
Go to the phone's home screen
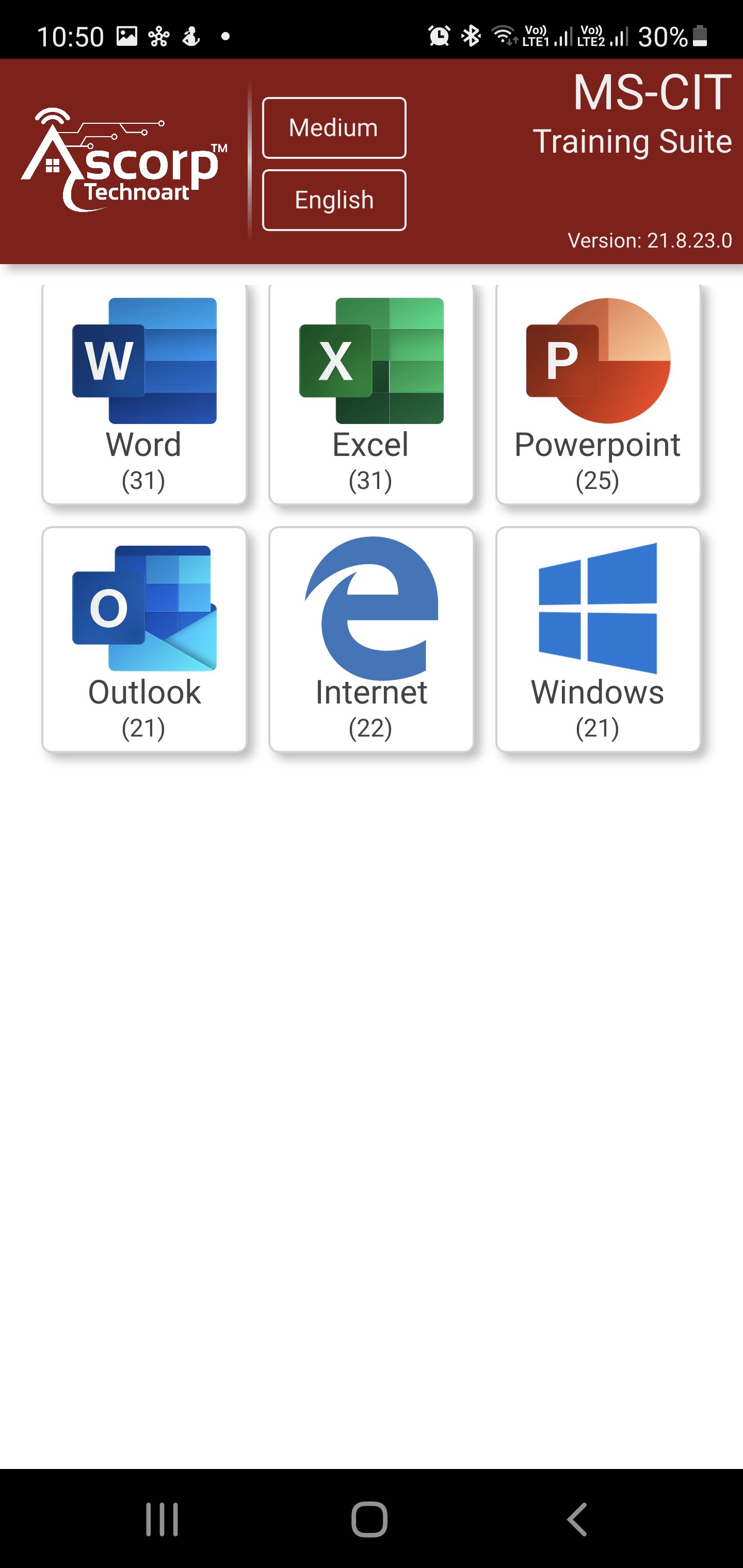[369, 1520]
